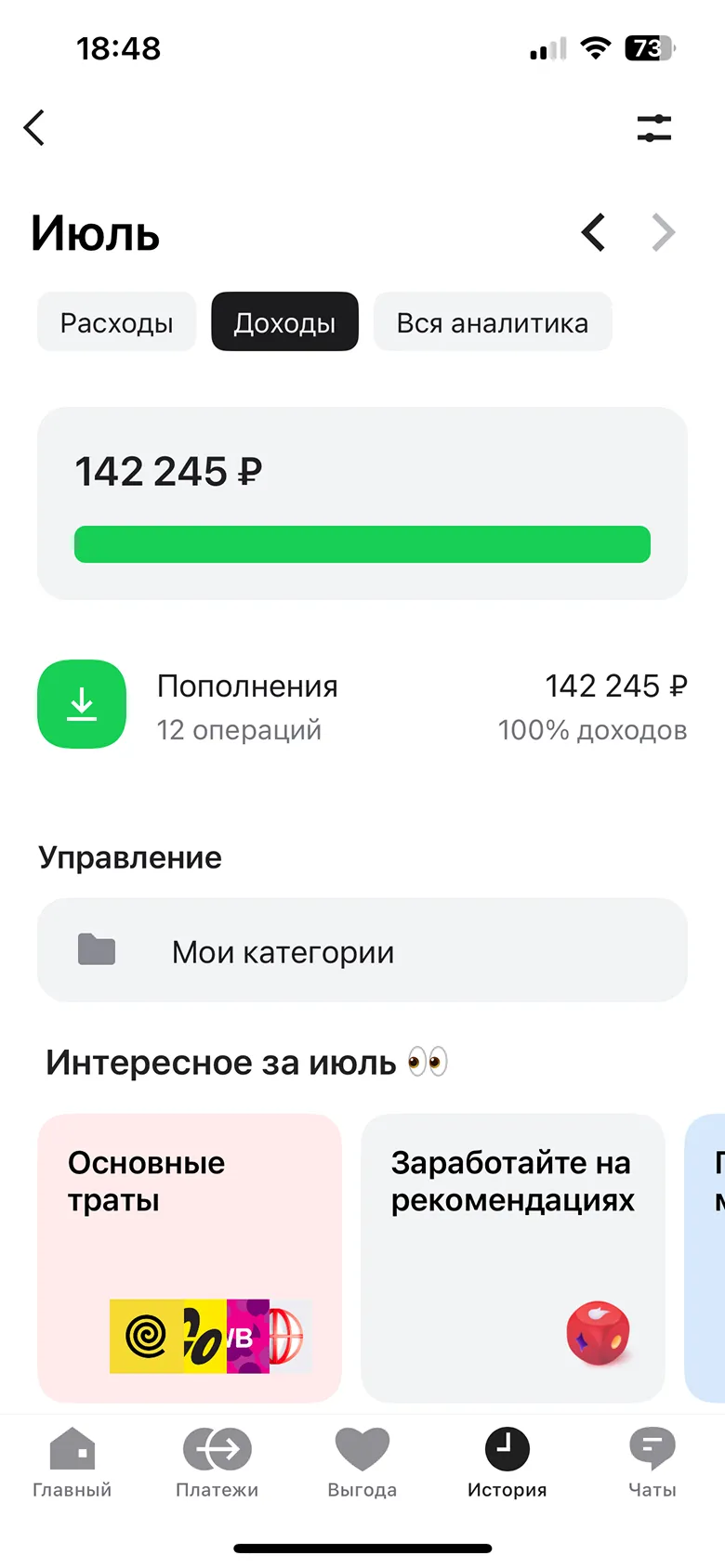
Task: Go to the Выгода tab
Action: [362, 1462]
